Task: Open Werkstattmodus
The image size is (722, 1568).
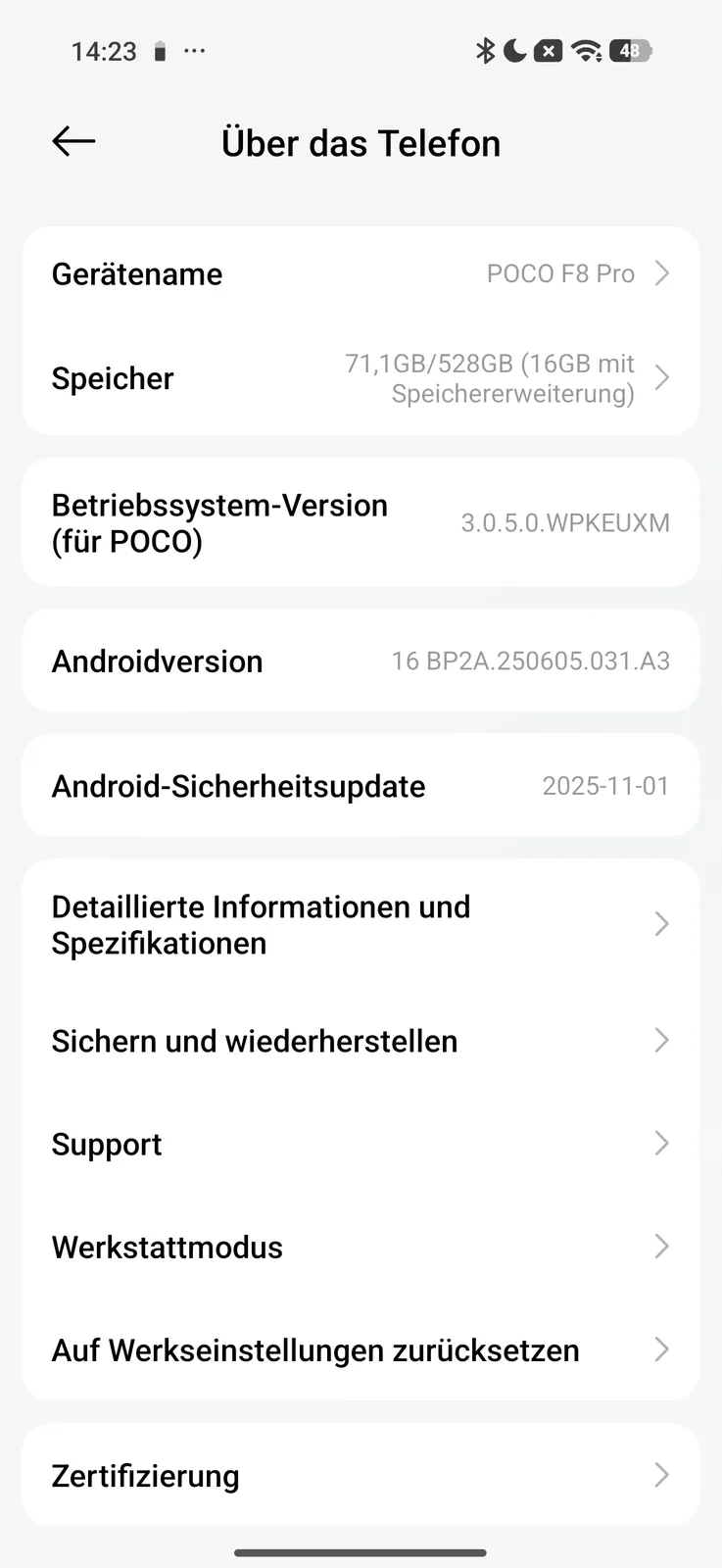Action: coord(361,1248)
